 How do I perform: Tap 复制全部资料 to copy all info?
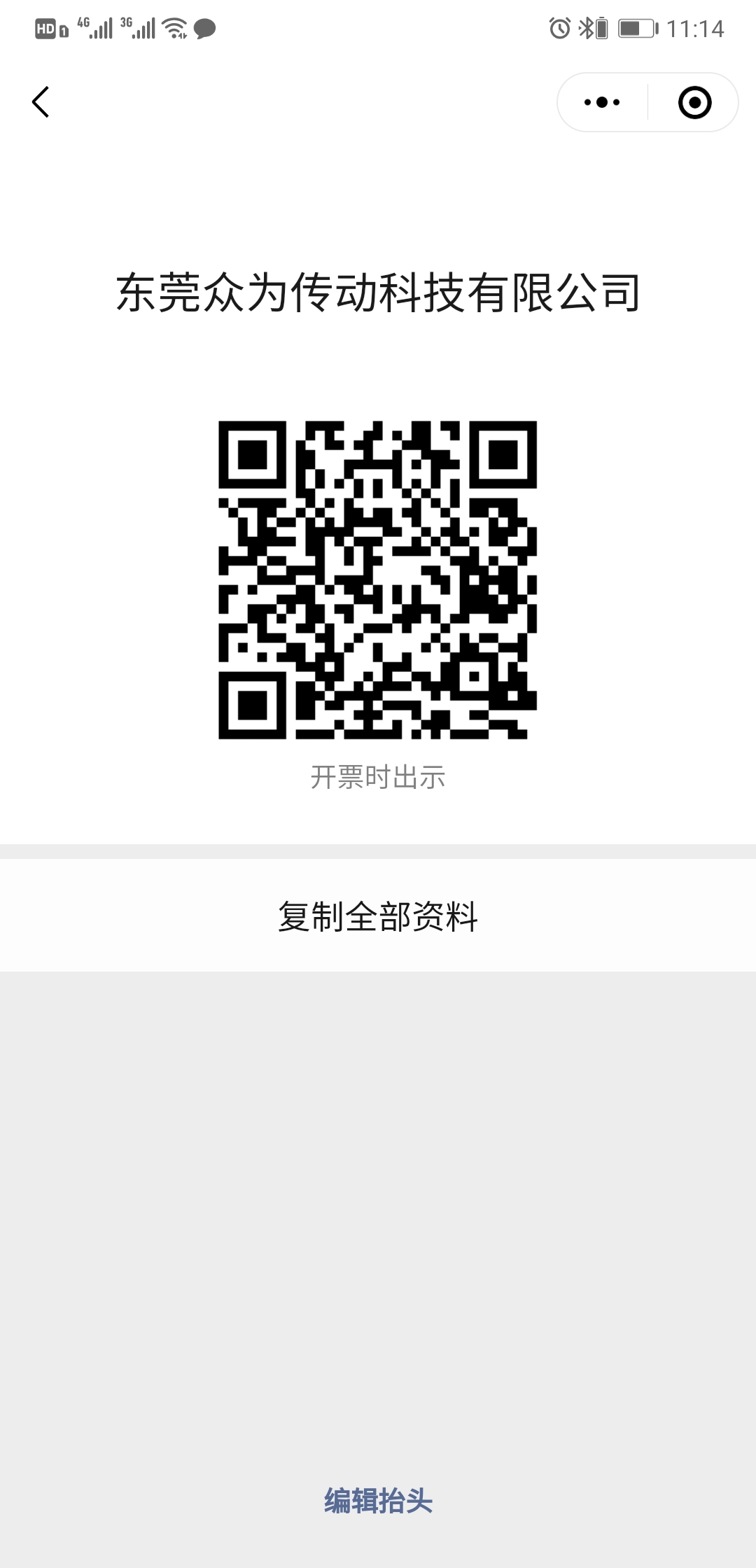378,916
